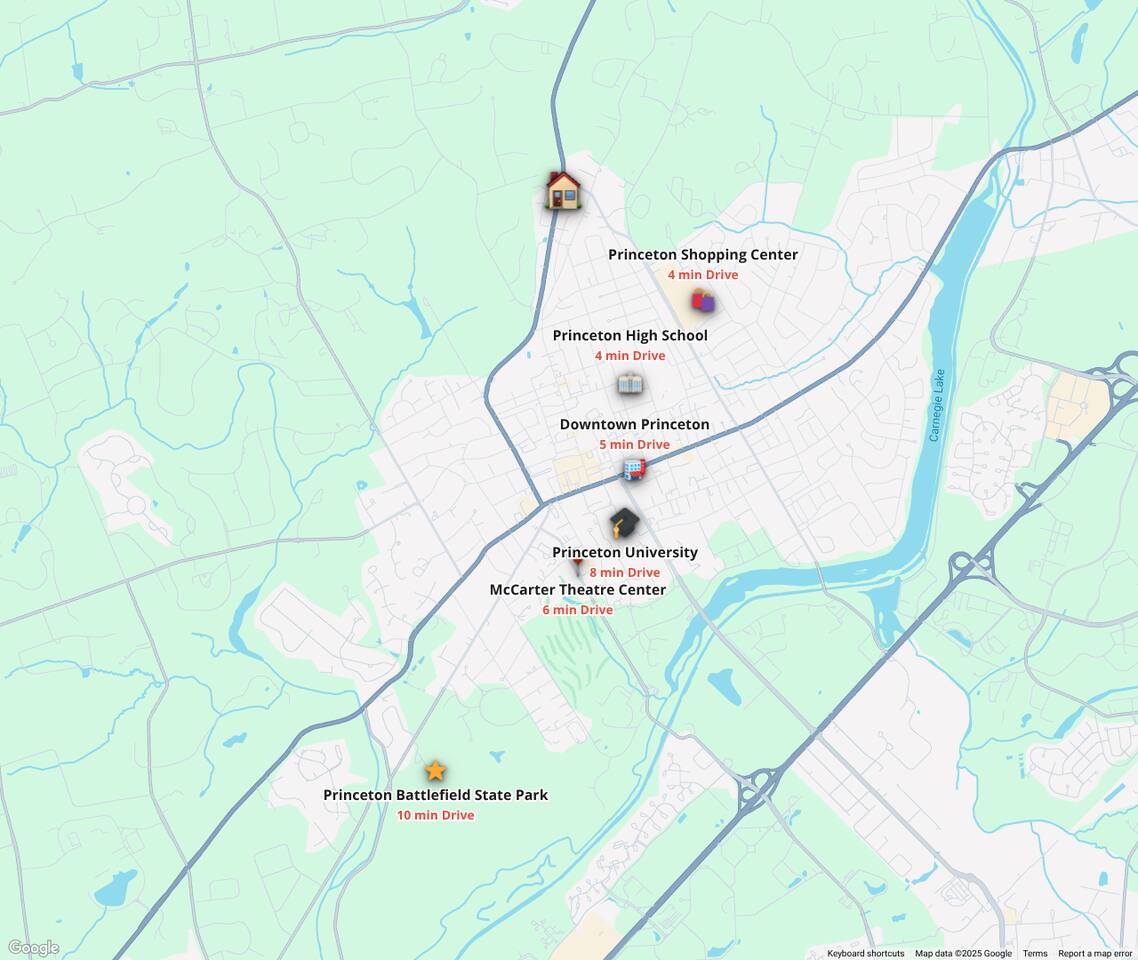Tap the house marker on the map

click(x=563, y=190)
